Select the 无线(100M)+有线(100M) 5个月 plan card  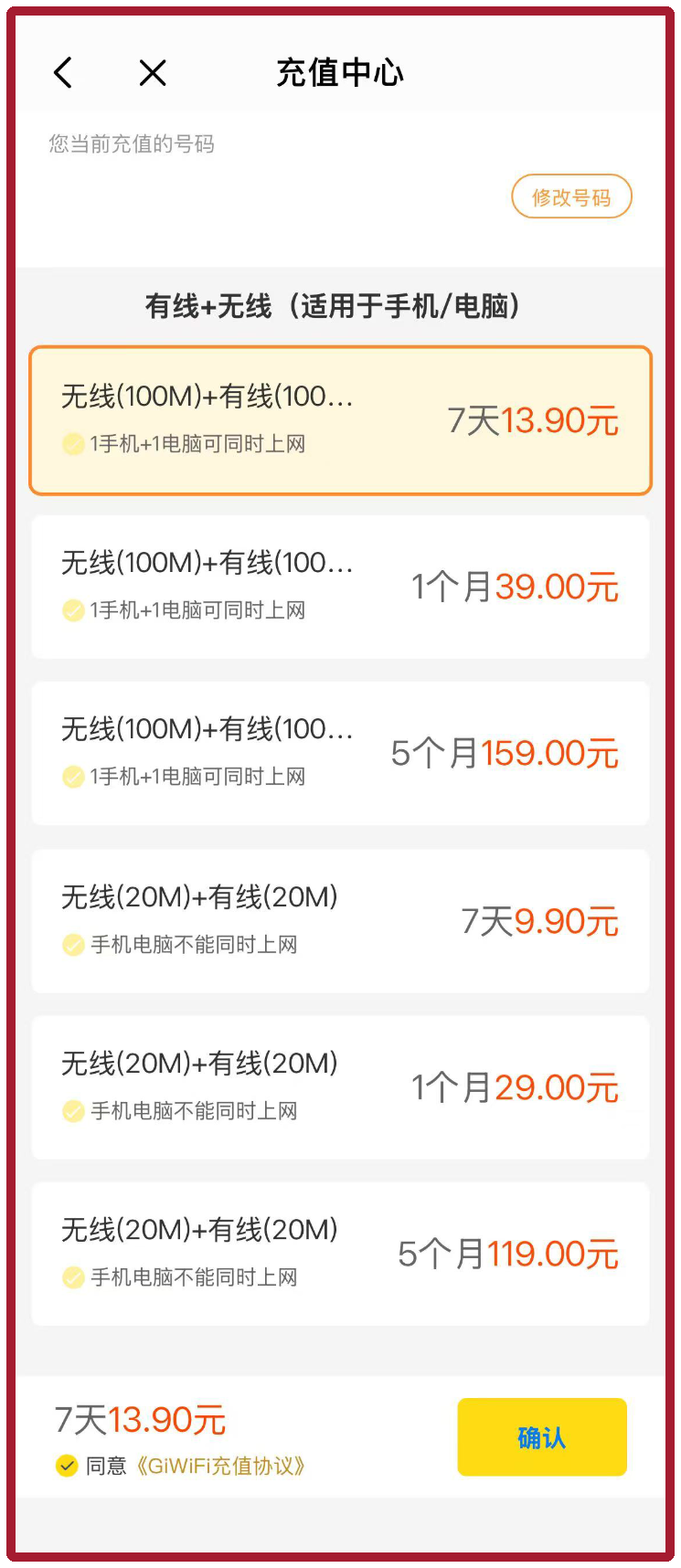[340, 752]
